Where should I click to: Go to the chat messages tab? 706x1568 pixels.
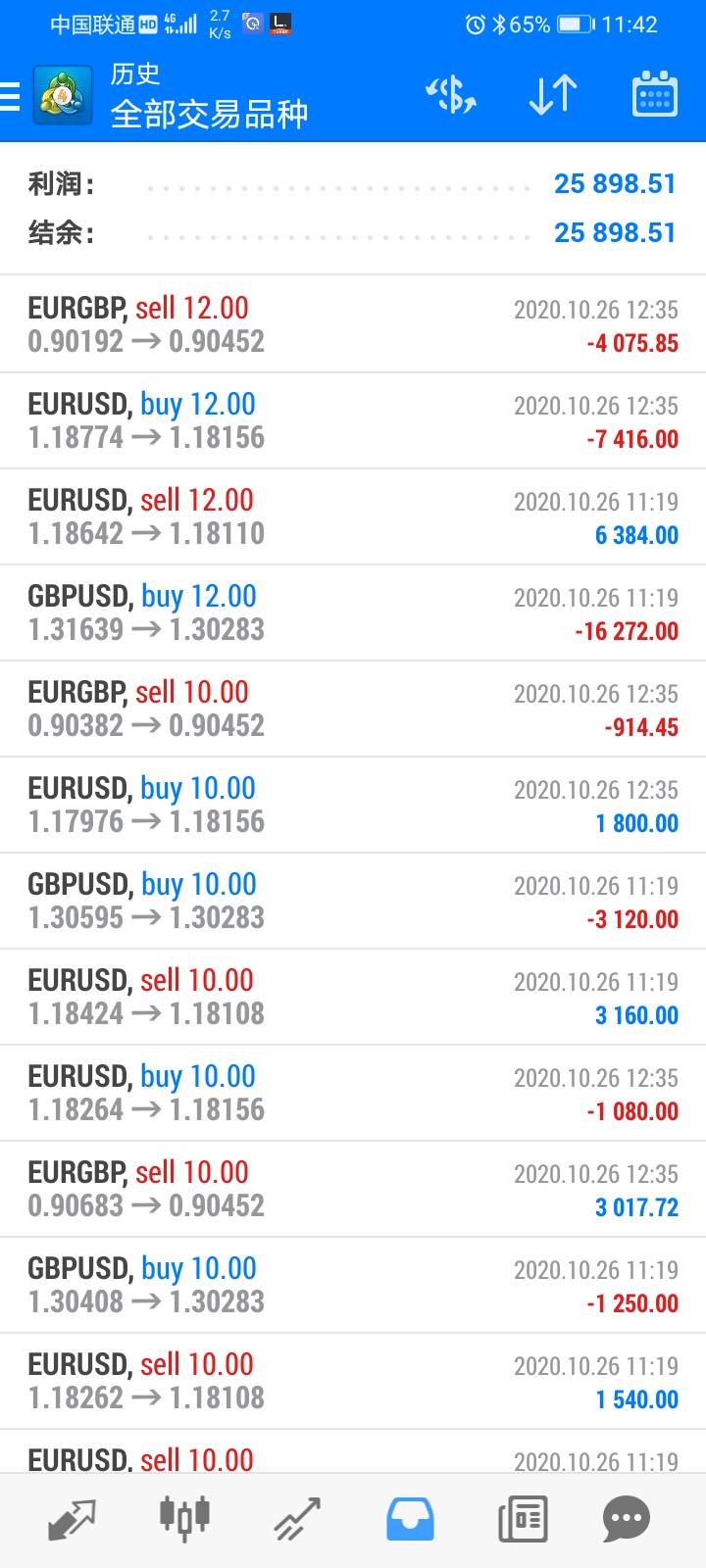(626, 1520)
